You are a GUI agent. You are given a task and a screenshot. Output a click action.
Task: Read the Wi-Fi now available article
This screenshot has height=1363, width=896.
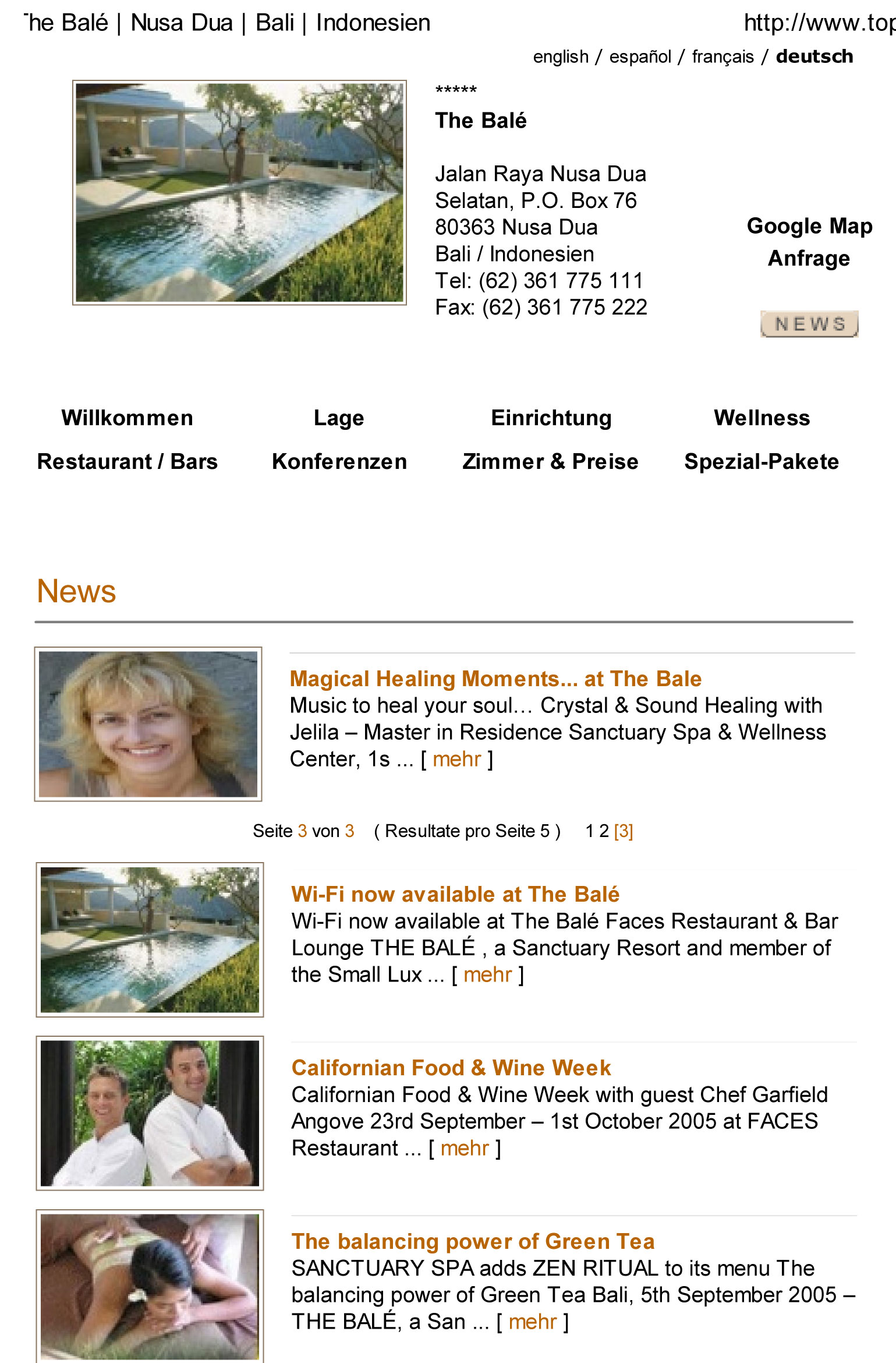coord(455,894)
